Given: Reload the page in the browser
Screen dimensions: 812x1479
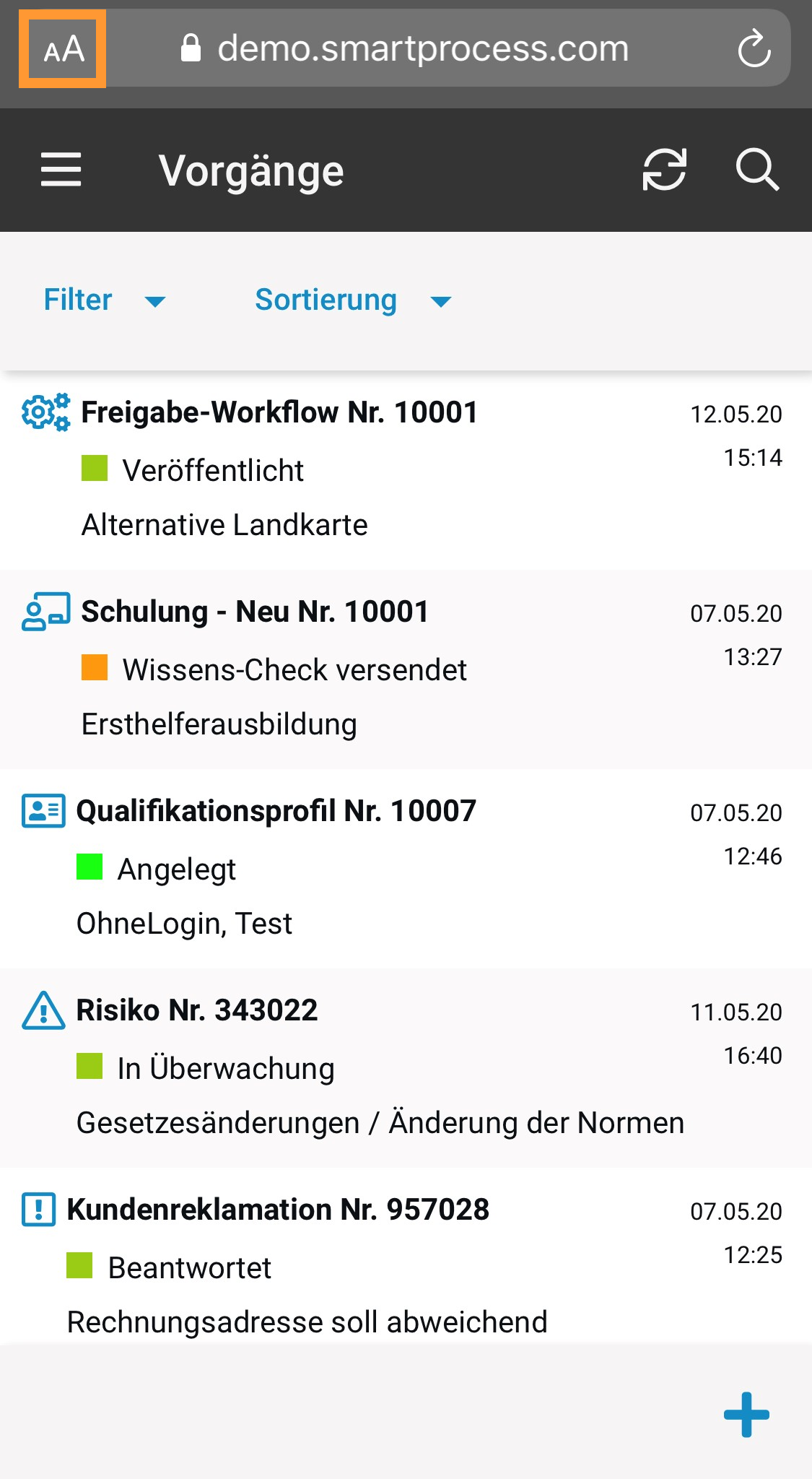Looking at the screenshot, I should [x=754, y=49].
